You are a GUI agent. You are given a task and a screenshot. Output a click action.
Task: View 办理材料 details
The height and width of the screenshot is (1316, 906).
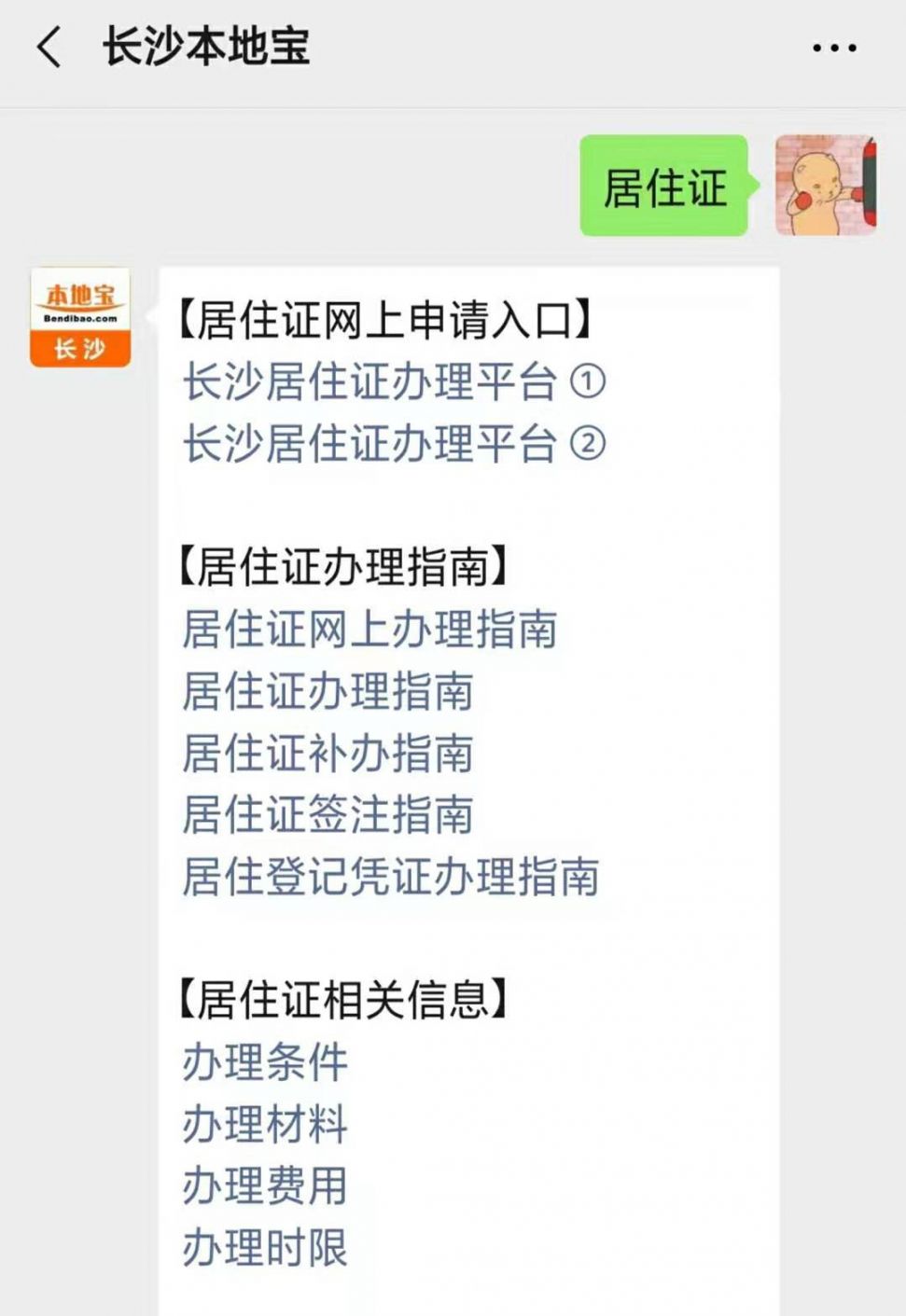(265, 1124)
